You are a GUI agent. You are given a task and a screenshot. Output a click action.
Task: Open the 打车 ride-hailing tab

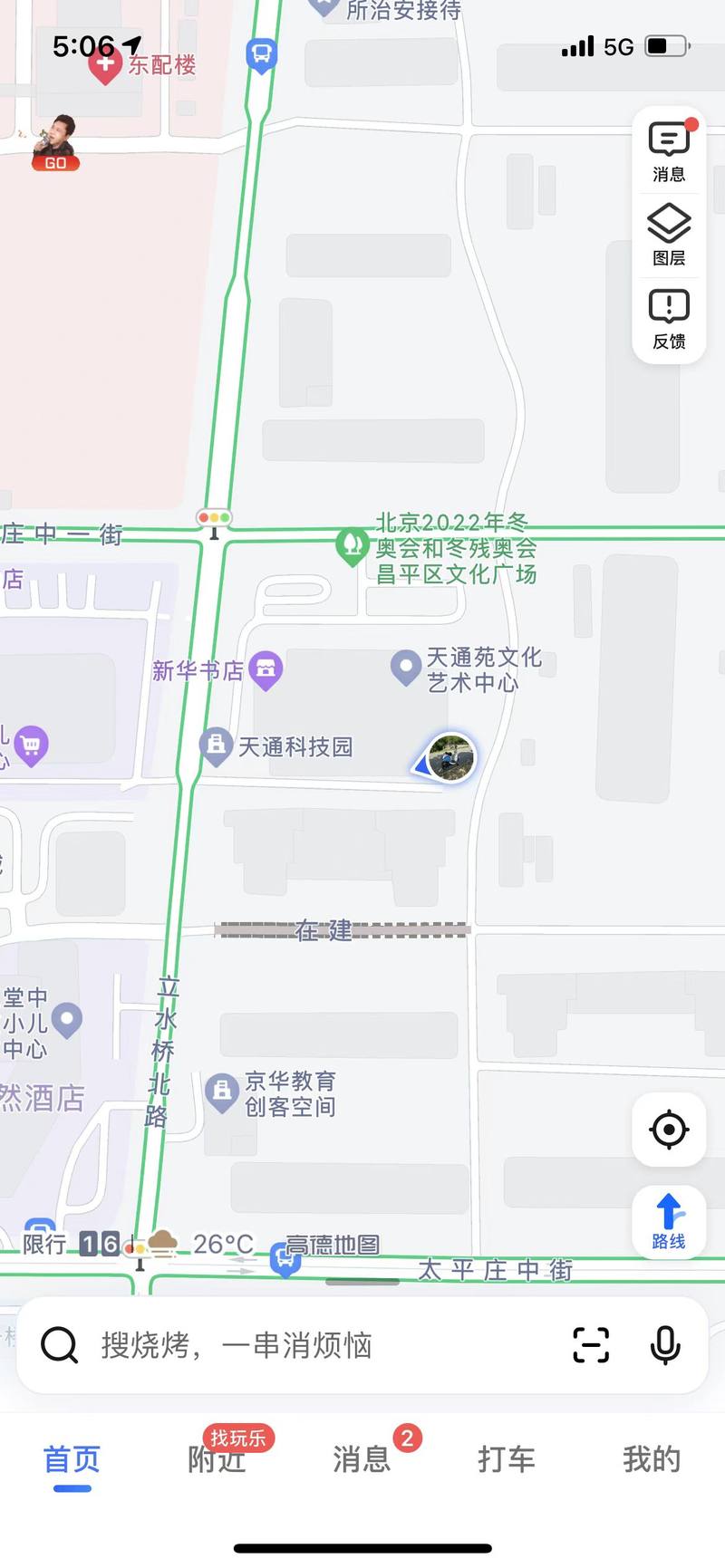(506, 1459)
